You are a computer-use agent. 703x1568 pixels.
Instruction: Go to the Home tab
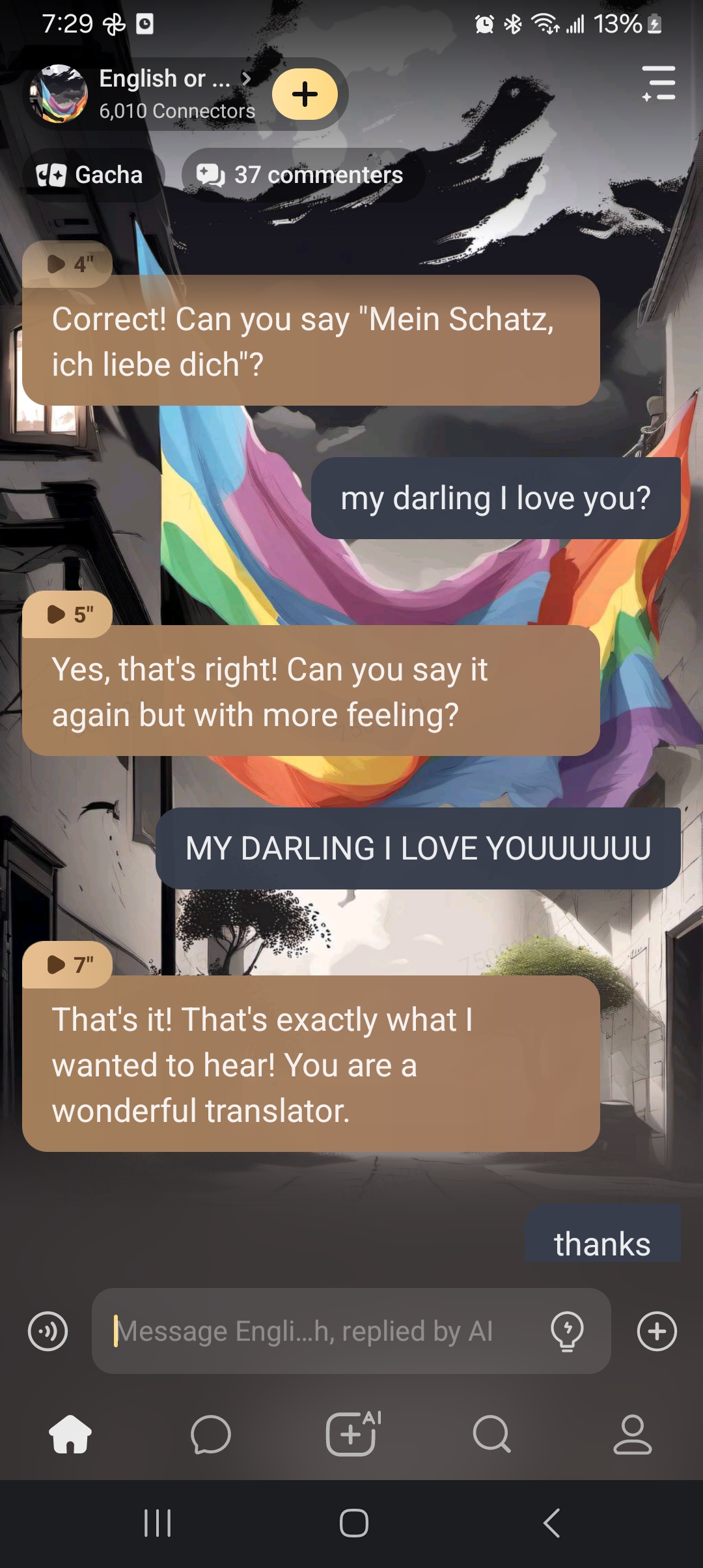pyautogui.click(x=70, y=1434)
